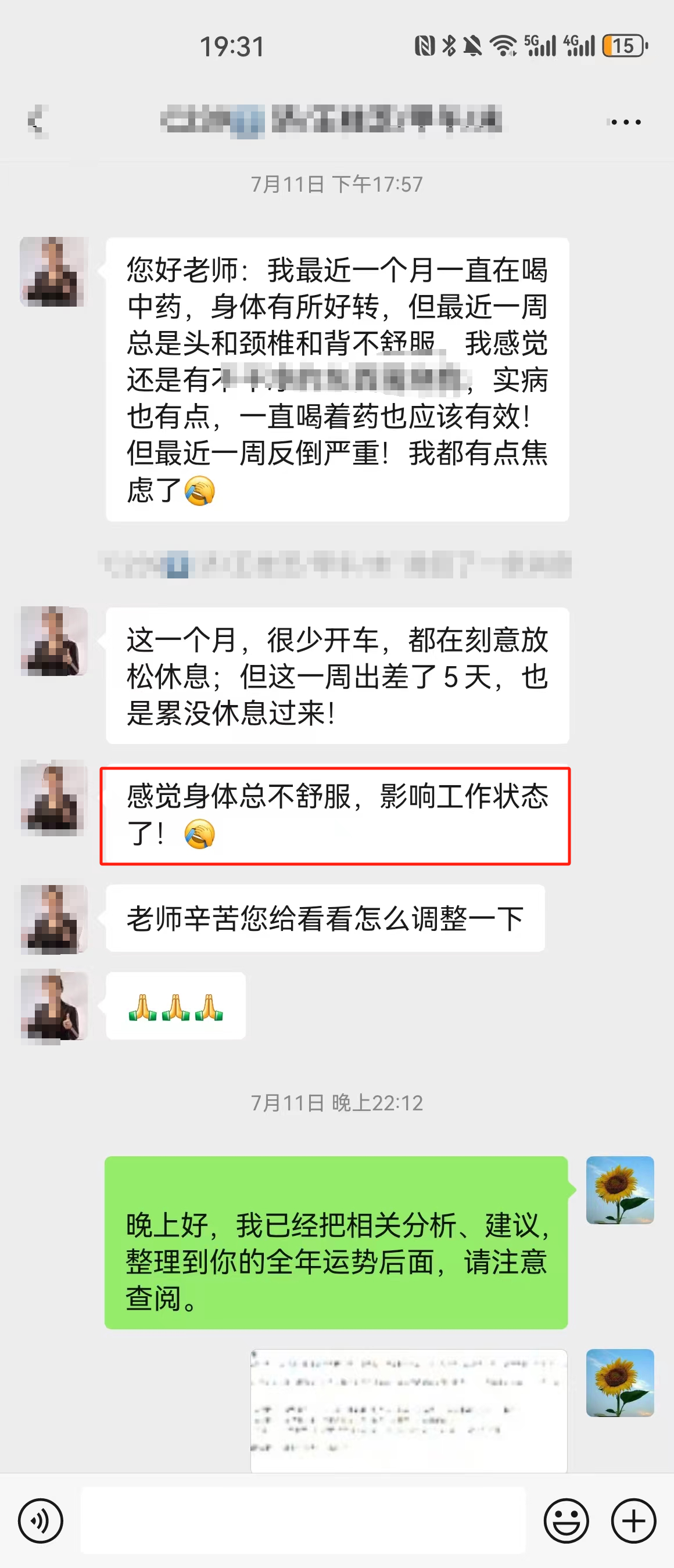Open the blurred image message
The width and height of the screenshot is (674, 1568).
408,1409
